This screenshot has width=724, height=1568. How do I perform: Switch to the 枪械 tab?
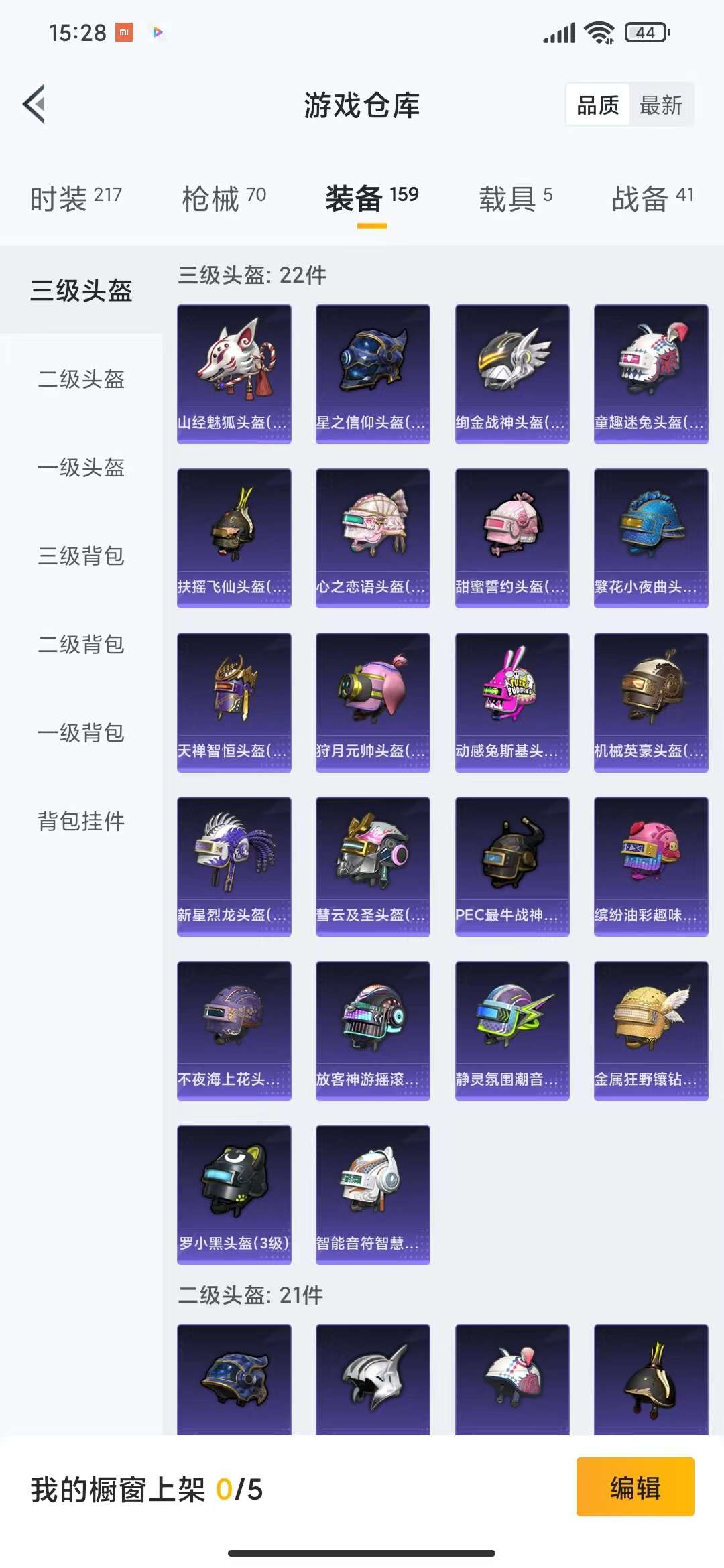click(224, 198)
